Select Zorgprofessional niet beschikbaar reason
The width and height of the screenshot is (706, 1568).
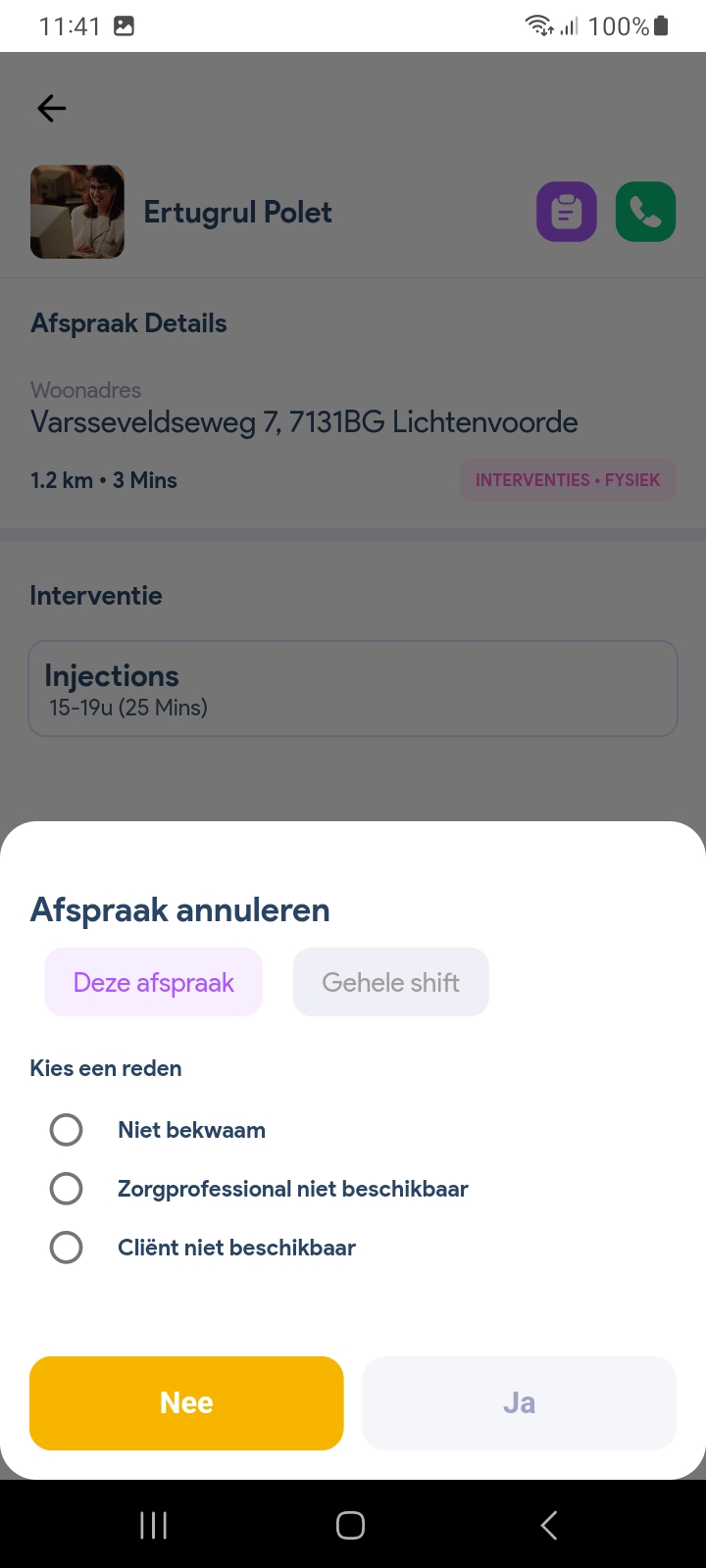(x=67, y=1189)
